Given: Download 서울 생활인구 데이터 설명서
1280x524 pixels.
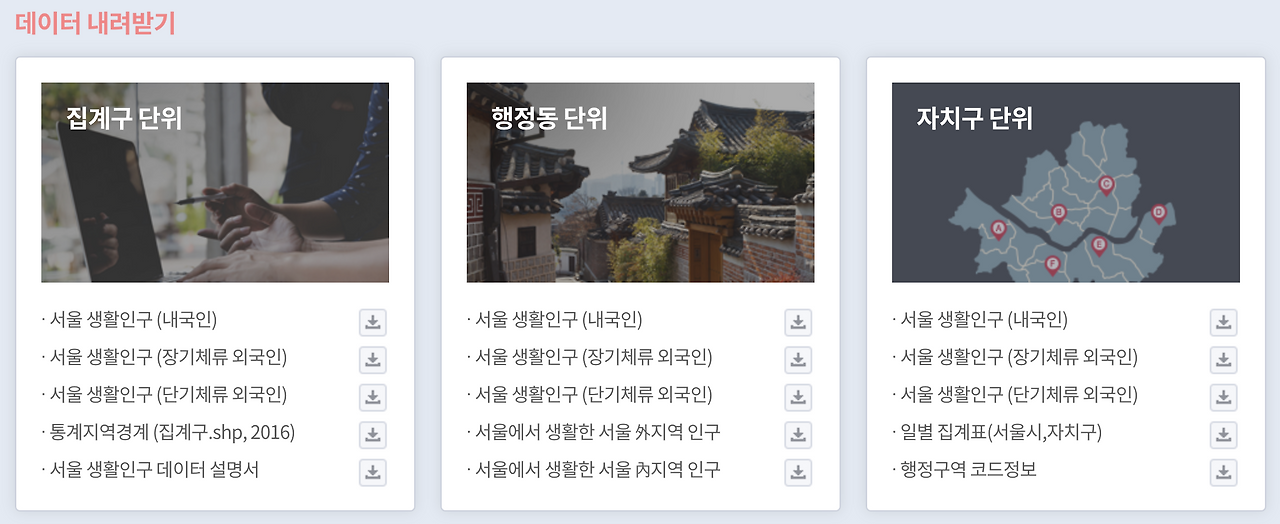Looking at the screenshot, I should pos(373,472).
